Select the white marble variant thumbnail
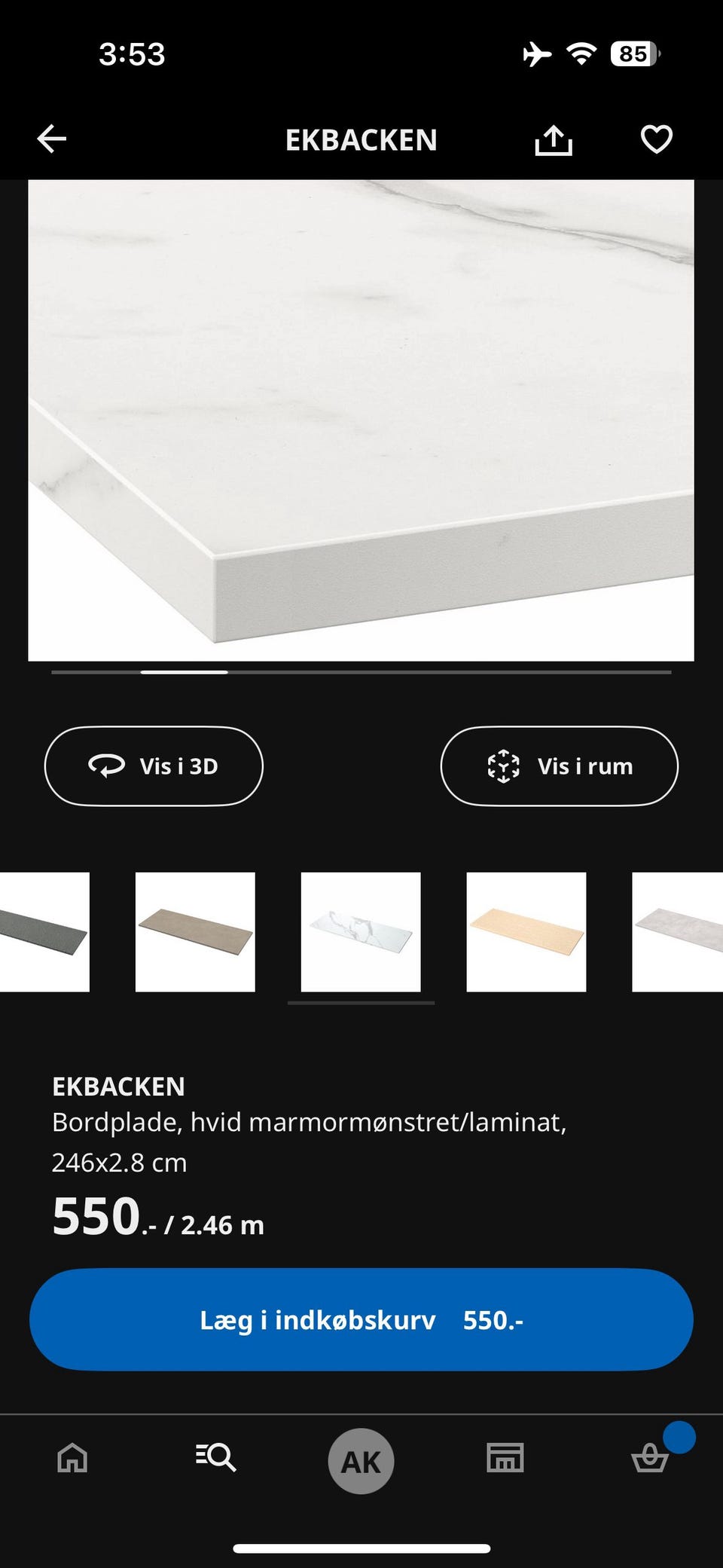Image resolution: width=723 pixels, height=1568 pixels. [x=360, y=932]
